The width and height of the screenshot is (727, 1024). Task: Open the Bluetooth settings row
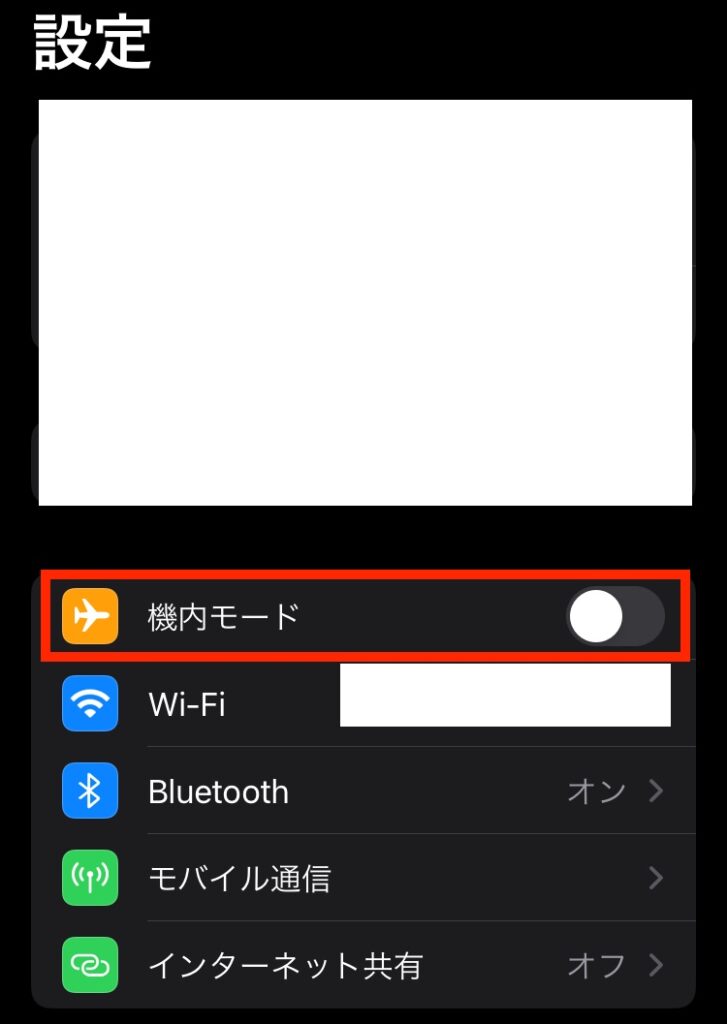(x=300, y=791)
